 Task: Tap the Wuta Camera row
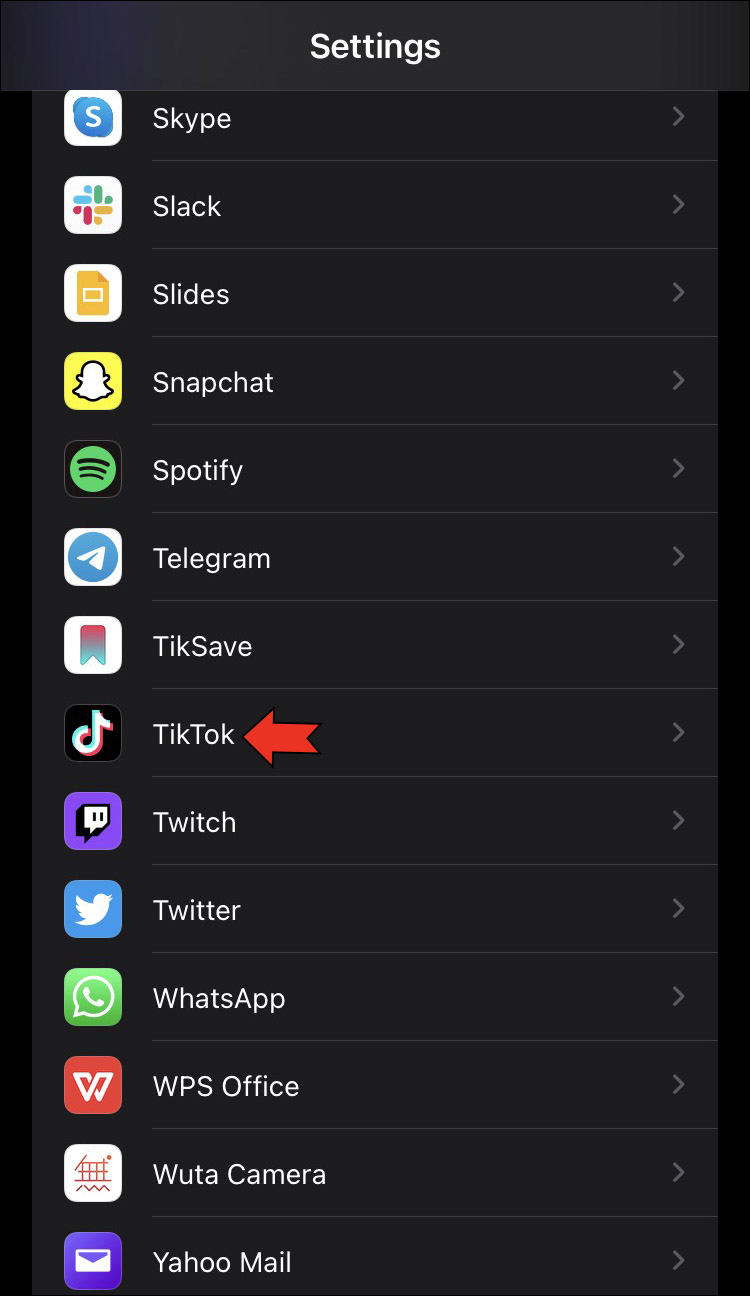pyautogui.click(x=375, y=1174)
